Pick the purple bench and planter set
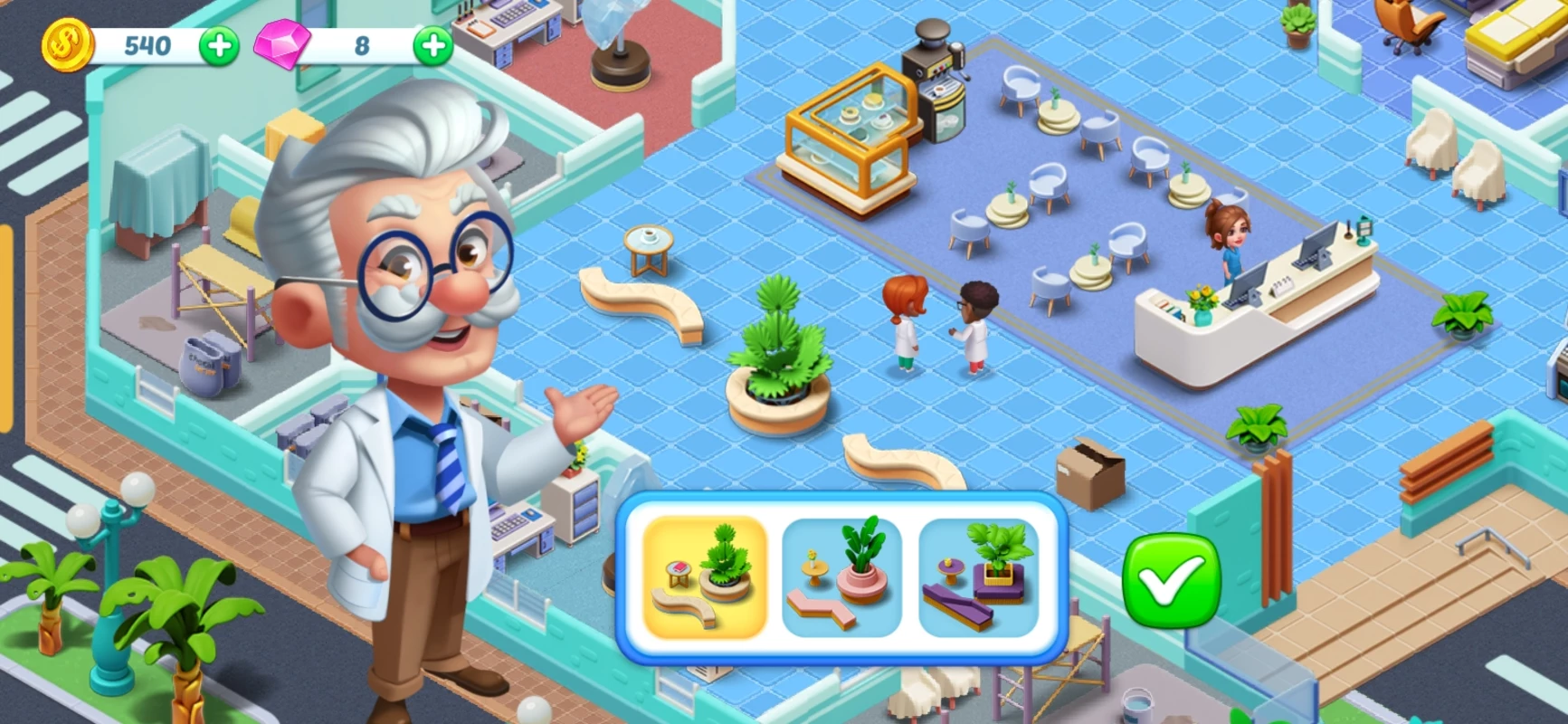1568x724 pixels. tap(978, 577)
